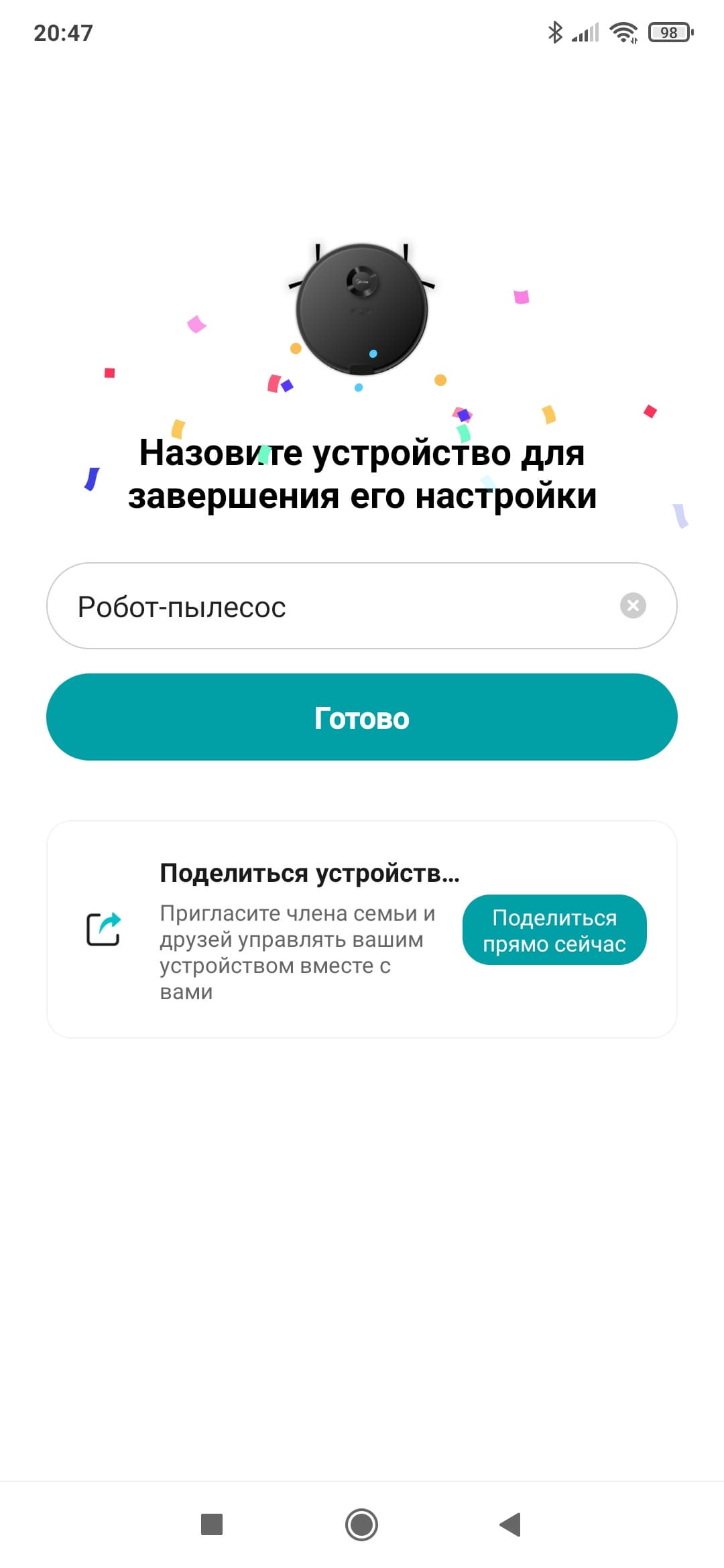
Task: Open recent apps from the navigation bar
Action: coord(212,1524)
